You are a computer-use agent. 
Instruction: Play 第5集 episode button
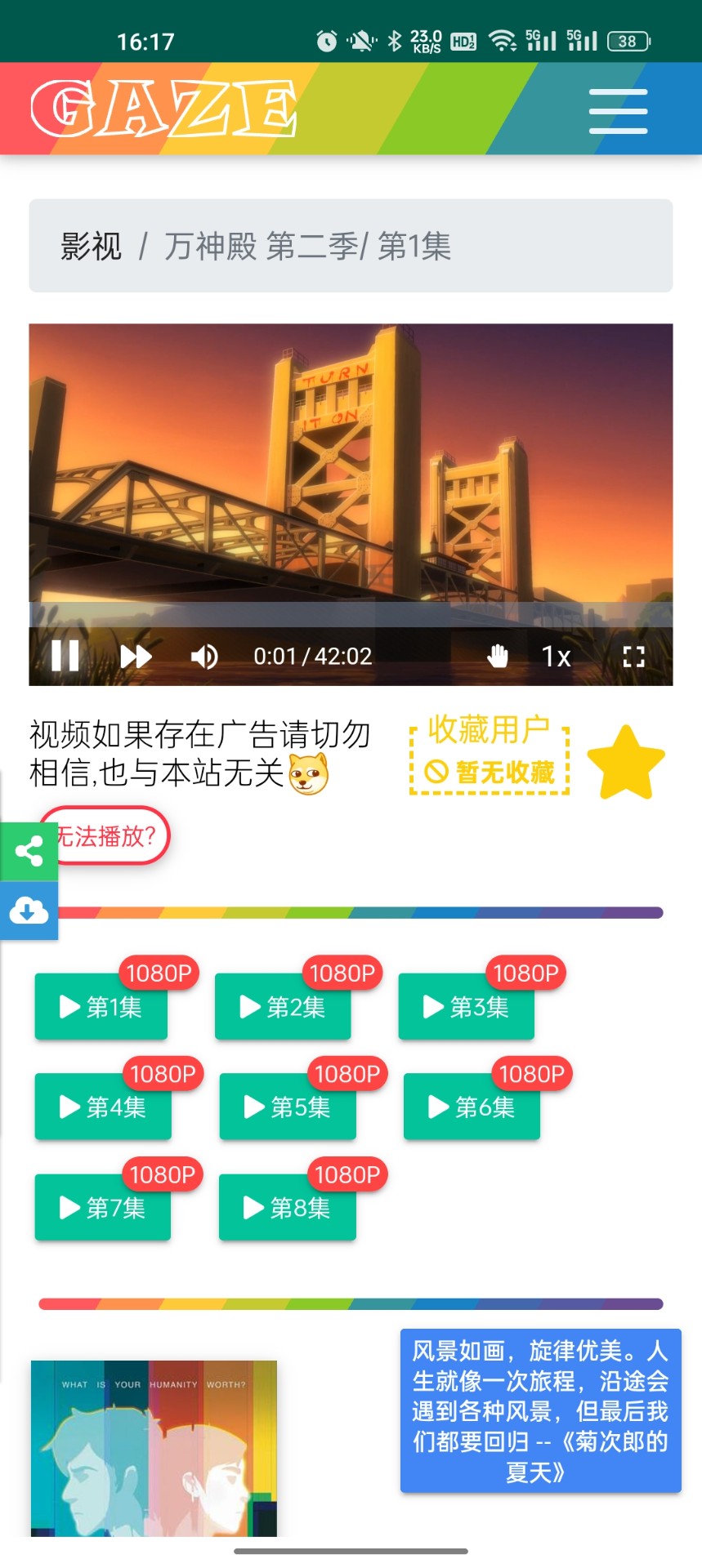coord(288,1108)
